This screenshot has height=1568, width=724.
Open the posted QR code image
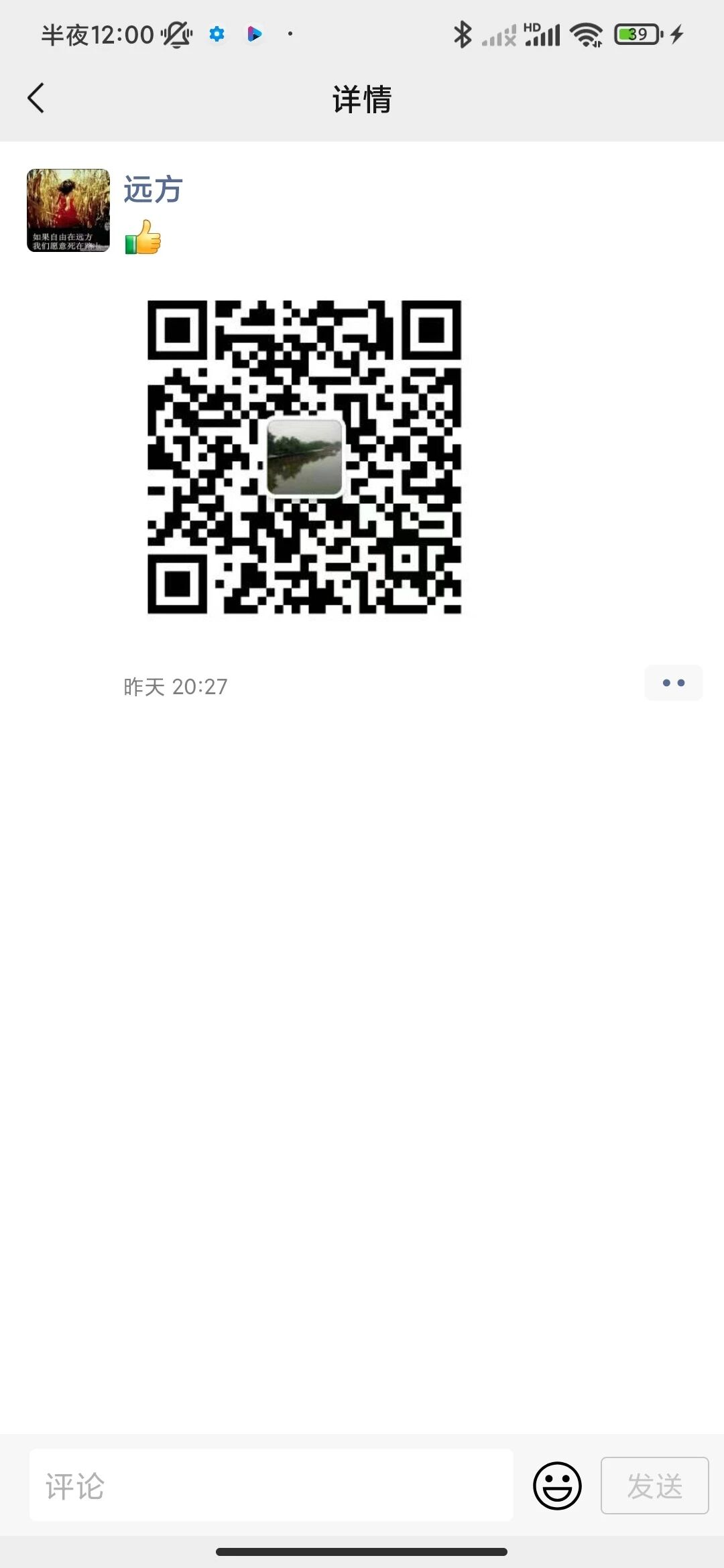[x=304, y=457]
